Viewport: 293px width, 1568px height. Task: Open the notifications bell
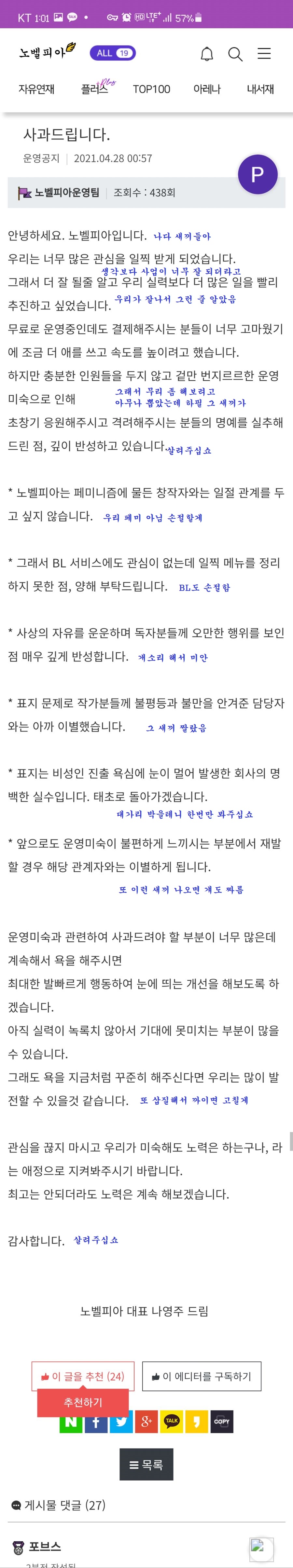pos(207,54)
